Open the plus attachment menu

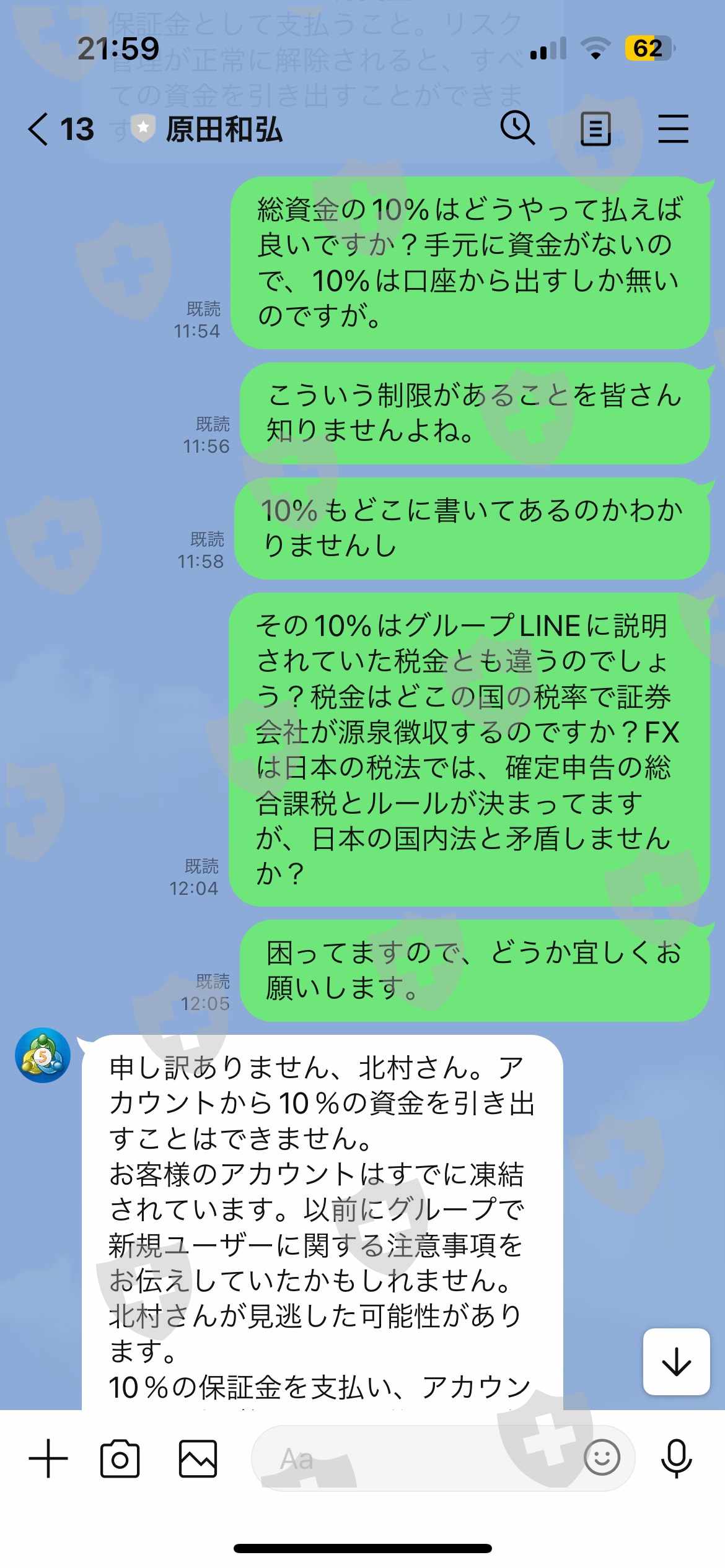point(48,1458)
